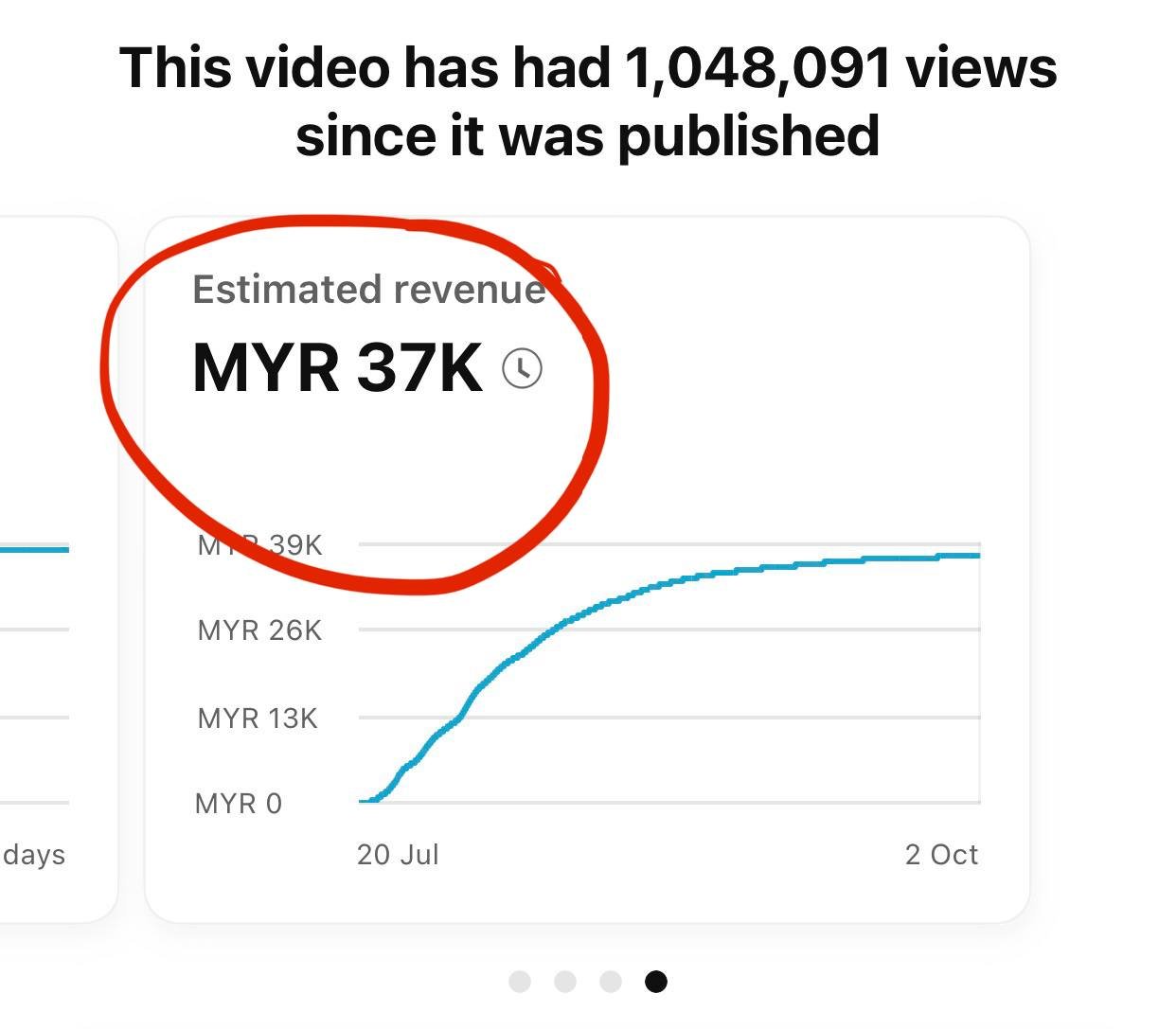Tap the clock icon beside MYR 37K
Screen dimensions: 1176x1029
522,368
